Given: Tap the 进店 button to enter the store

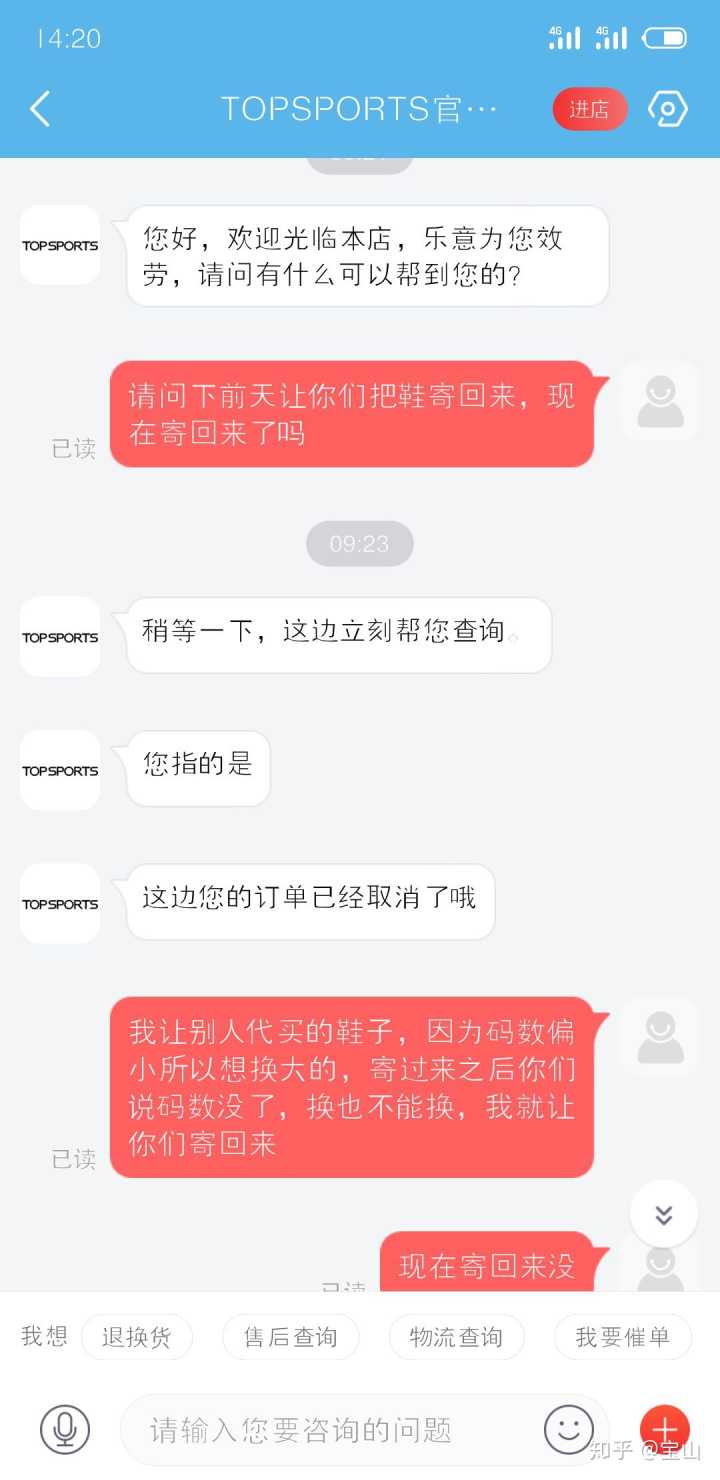Looking at the screenshot, I should [x=589, y=109].
